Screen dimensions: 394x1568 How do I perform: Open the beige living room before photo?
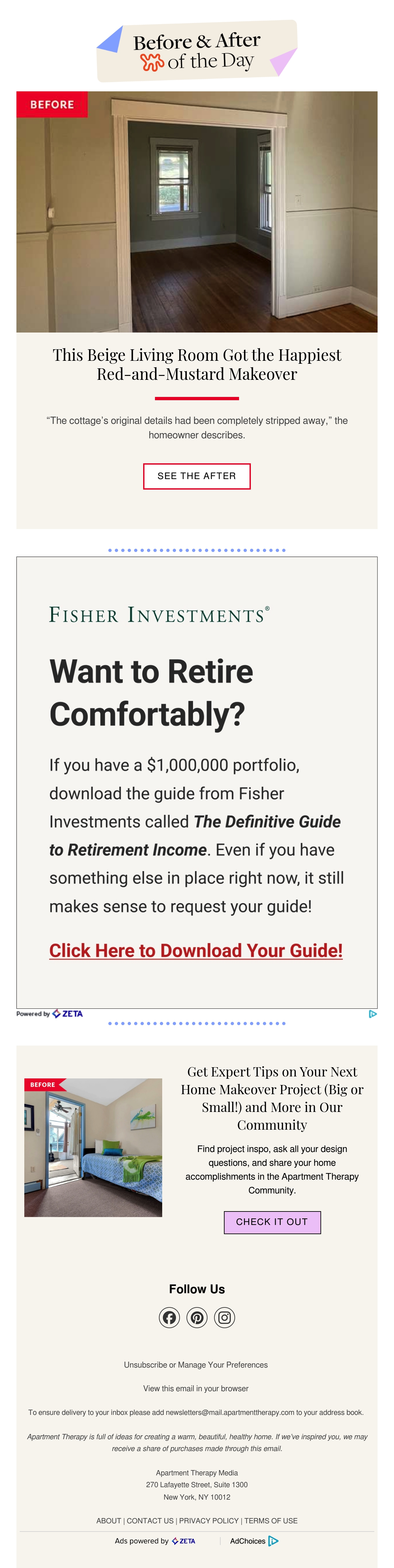[x=196, y=211]
